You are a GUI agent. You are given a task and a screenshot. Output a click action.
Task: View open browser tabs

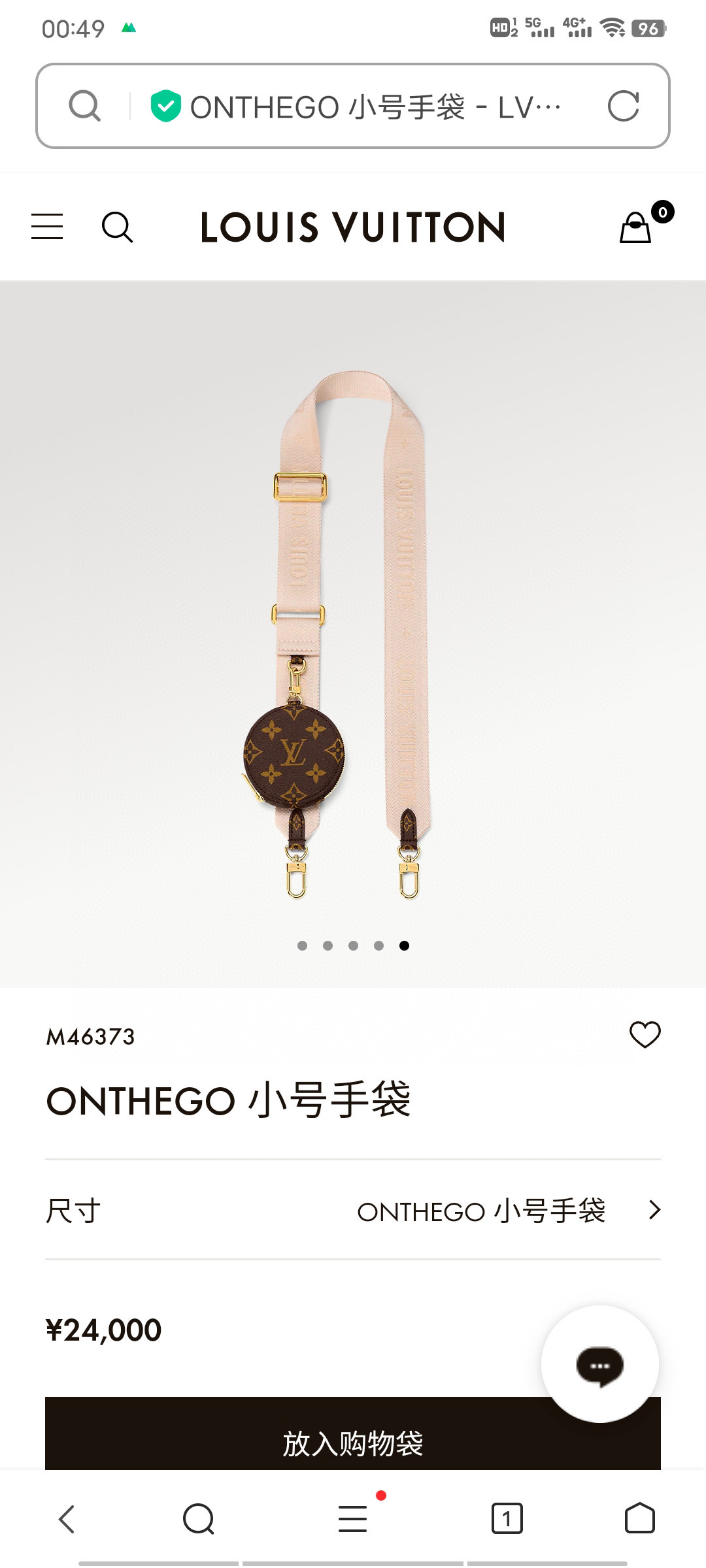coord(507,1518)
